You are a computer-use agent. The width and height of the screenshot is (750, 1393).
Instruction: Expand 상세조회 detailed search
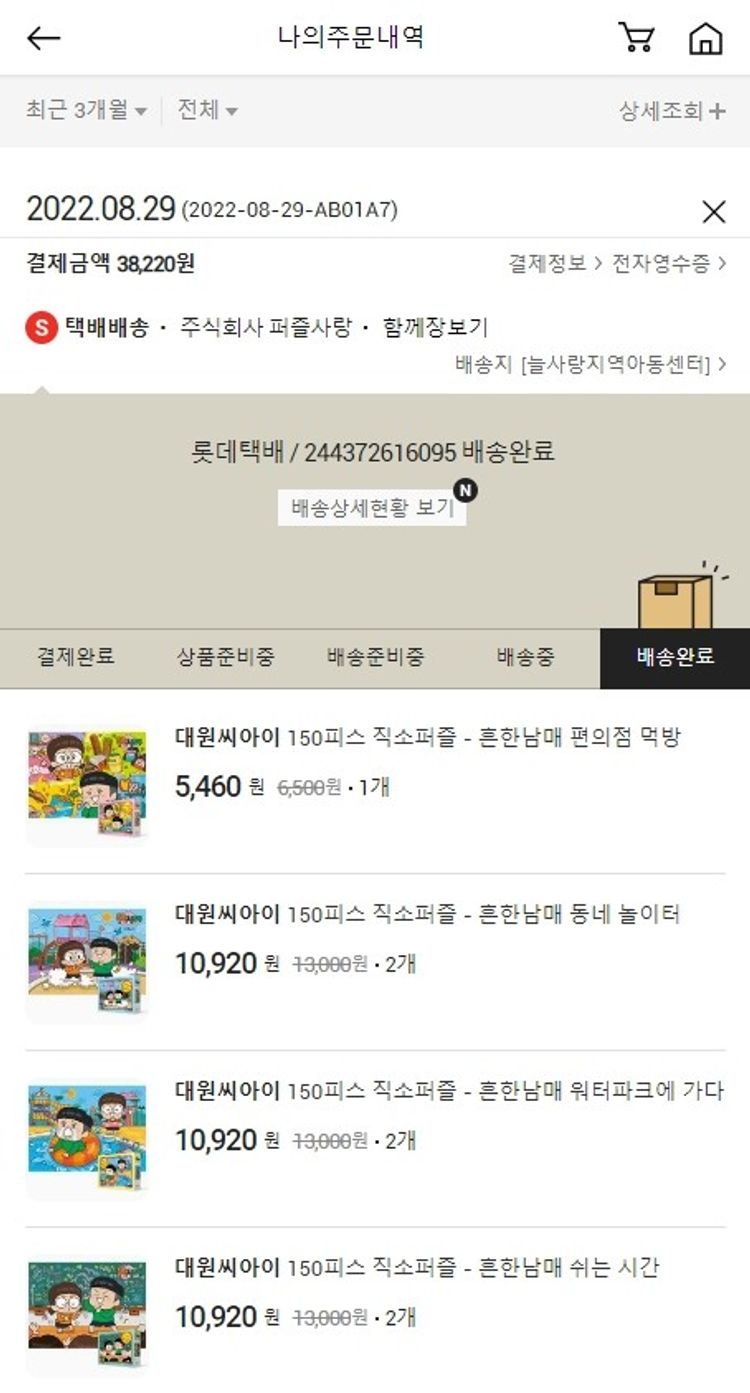pos(671,111)
